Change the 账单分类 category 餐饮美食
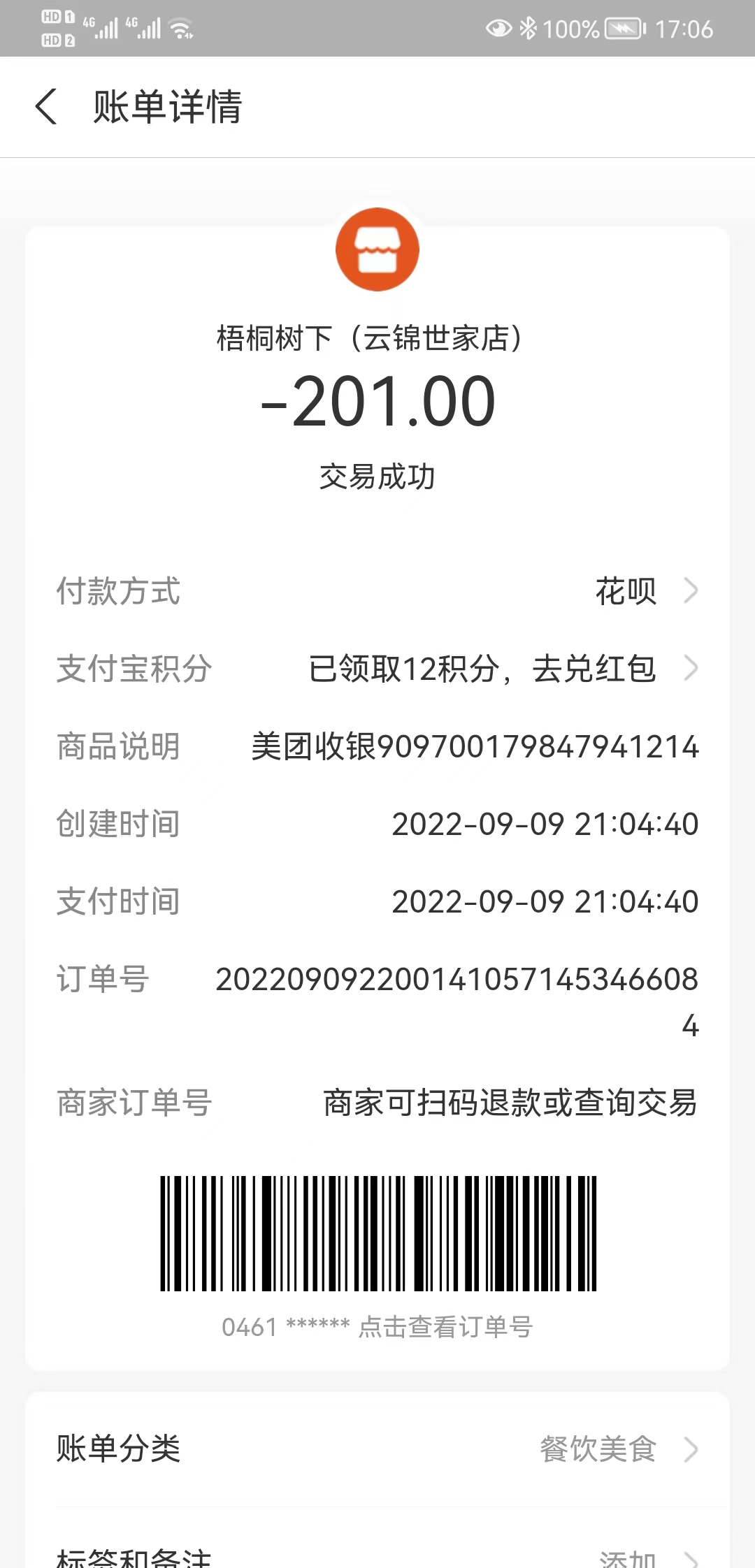 coord(615,1449)
